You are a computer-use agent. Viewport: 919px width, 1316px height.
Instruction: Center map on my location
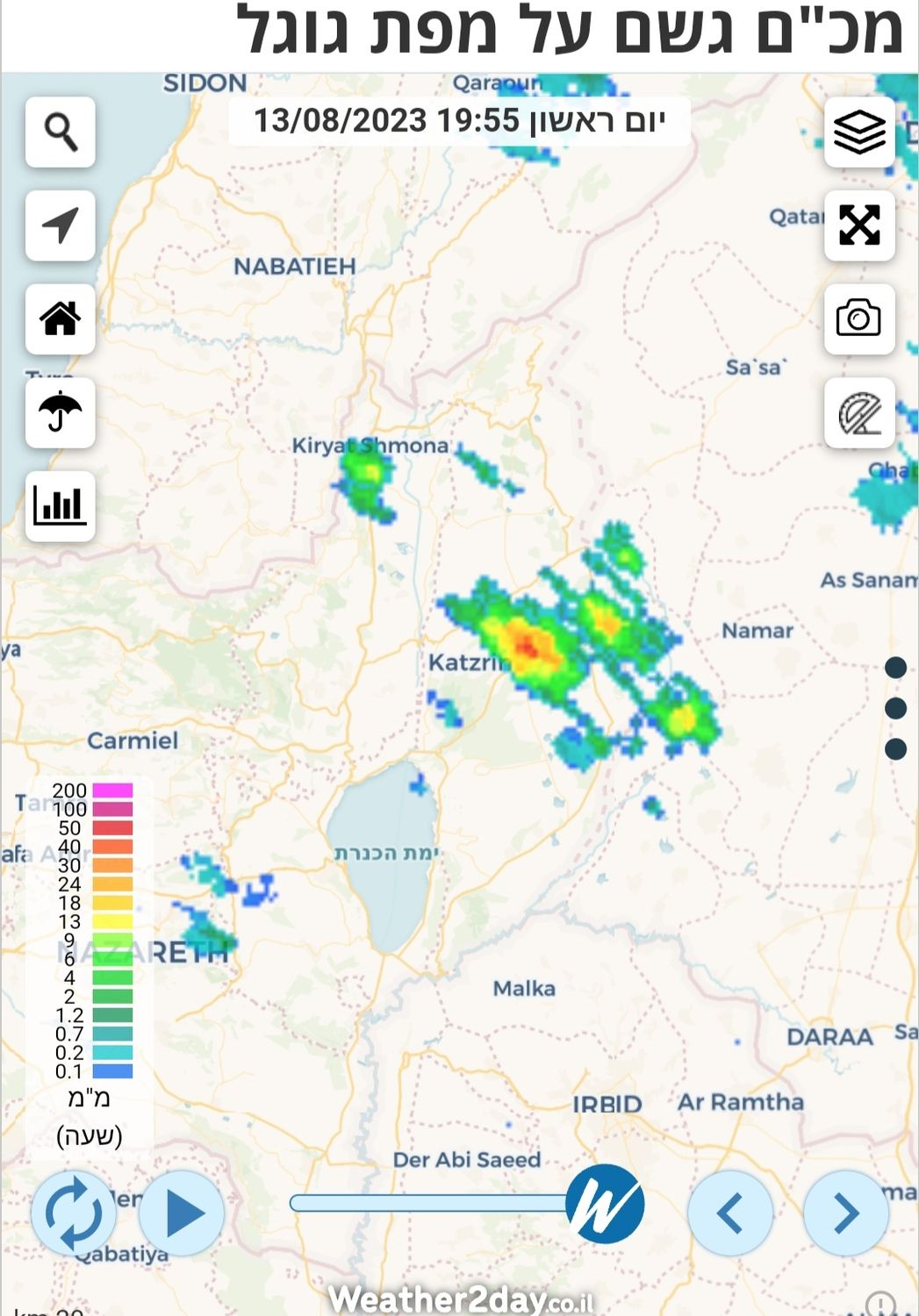click(x=60, y=225)
